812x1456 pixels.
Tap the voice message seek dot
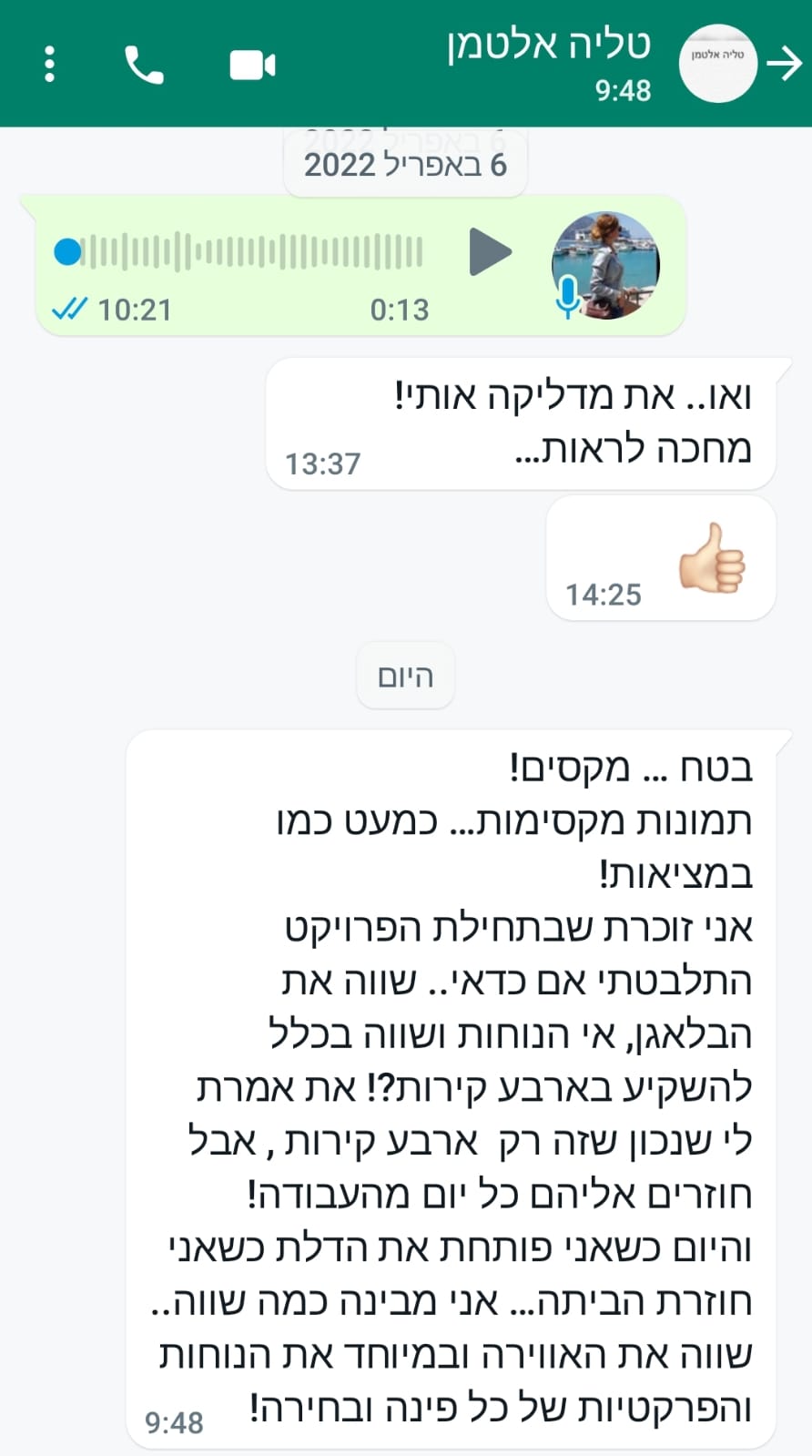coord(68,252)
